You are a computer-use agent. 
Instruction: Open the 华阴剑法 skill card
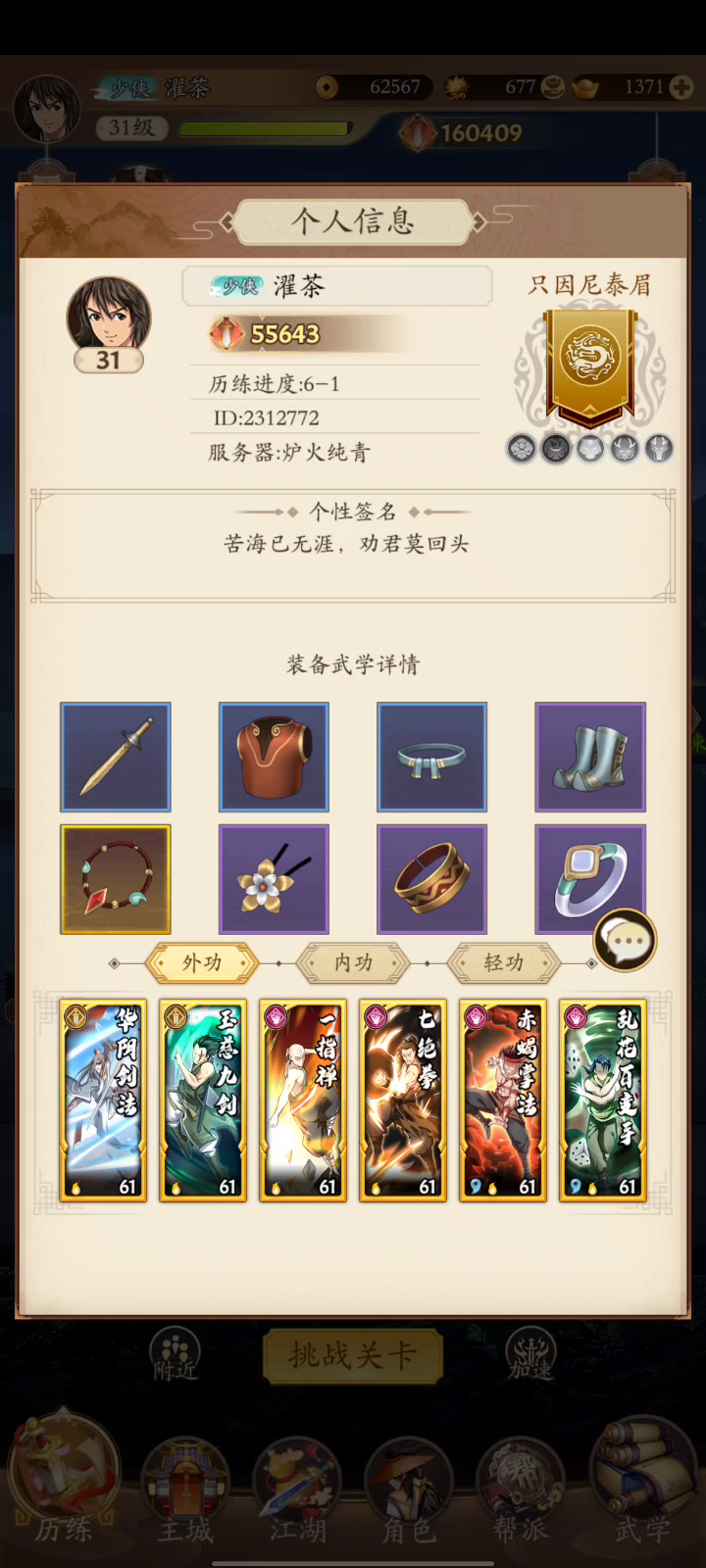[x=103, y=1100]
